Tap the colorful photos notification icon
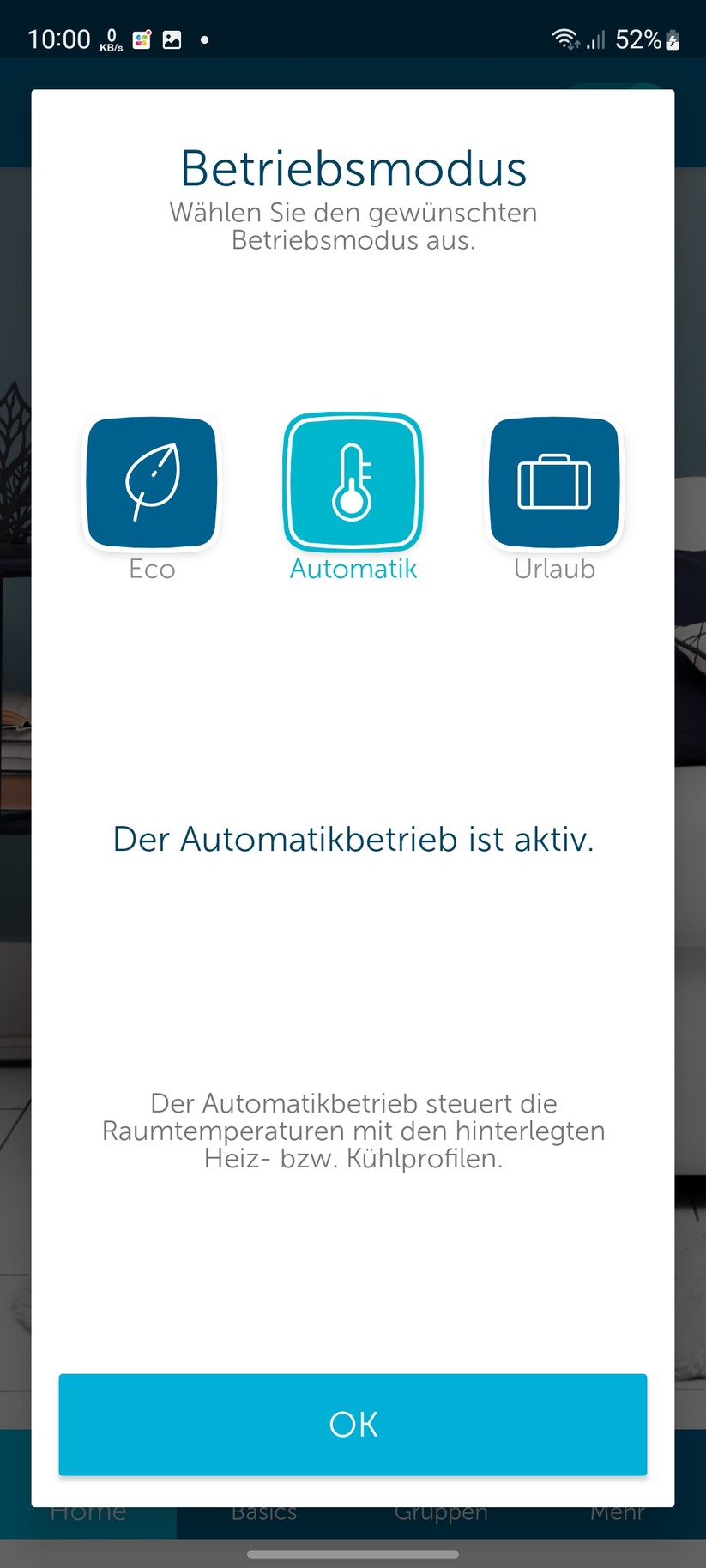706x1568 pixels. tap(140, 39)
